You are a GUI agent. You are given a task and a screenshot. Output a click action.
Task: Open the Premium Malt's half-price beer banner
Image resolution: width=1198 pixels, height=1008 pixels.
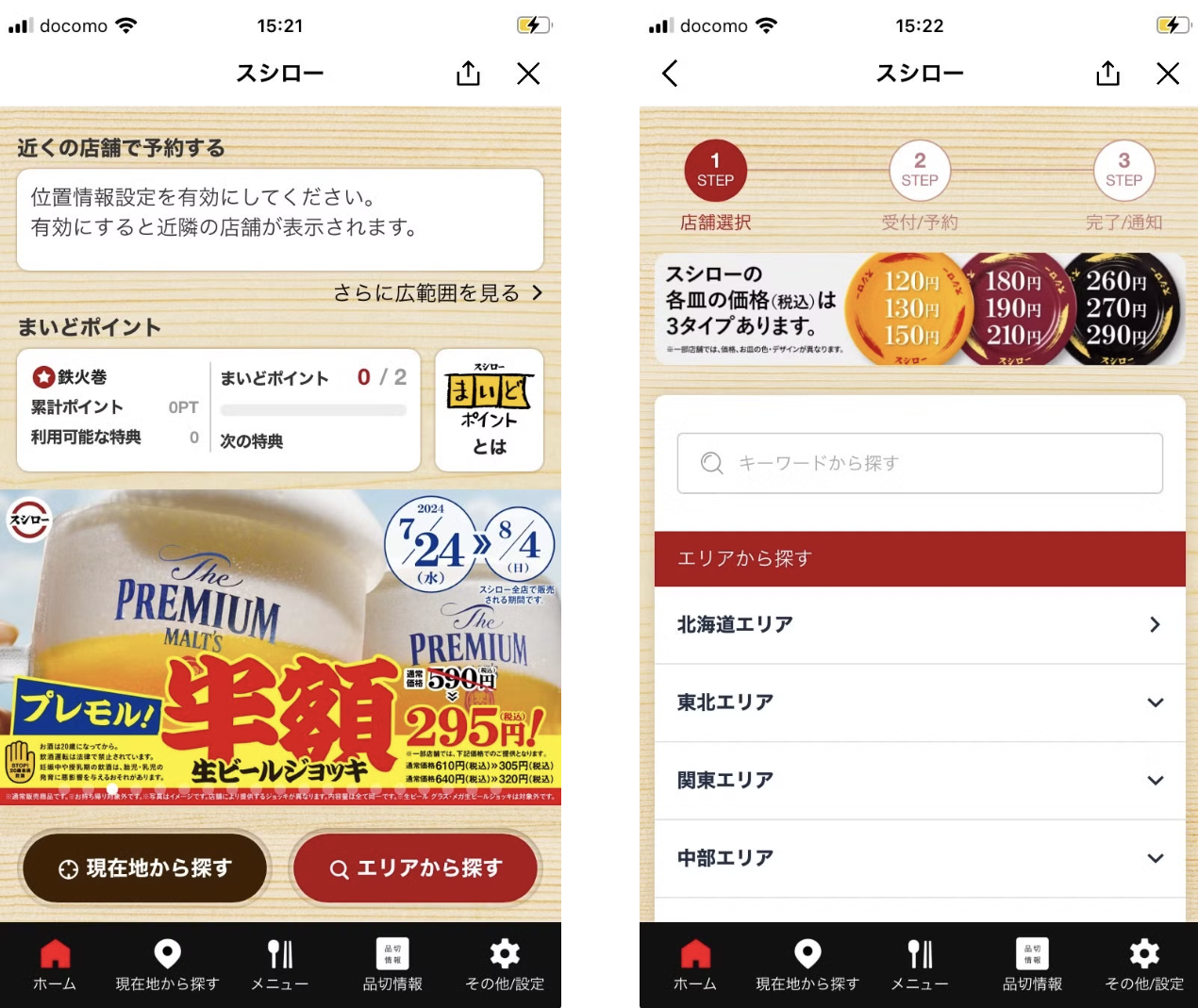pyautogui.click(x=280, y=646)
